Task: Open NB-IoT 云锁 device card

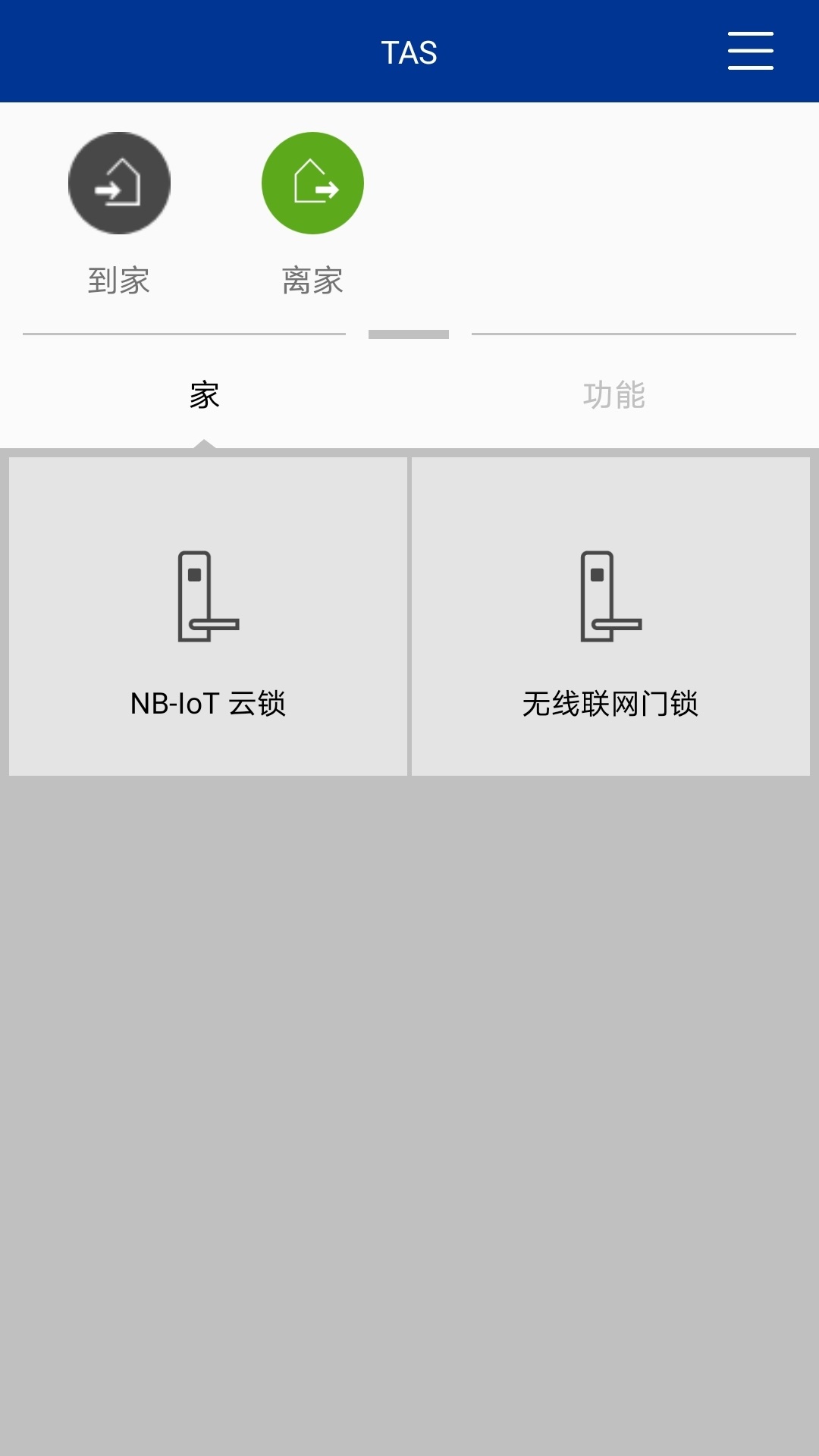Action: coord(208,614)
